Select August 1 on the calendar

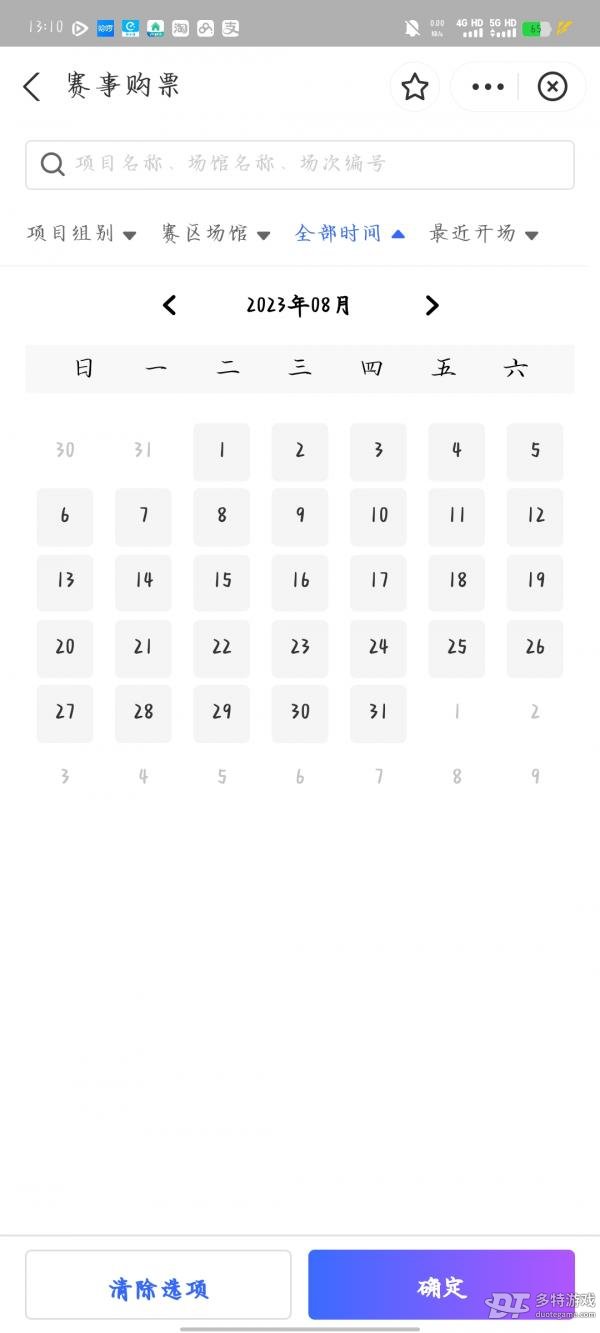(222, 451)
